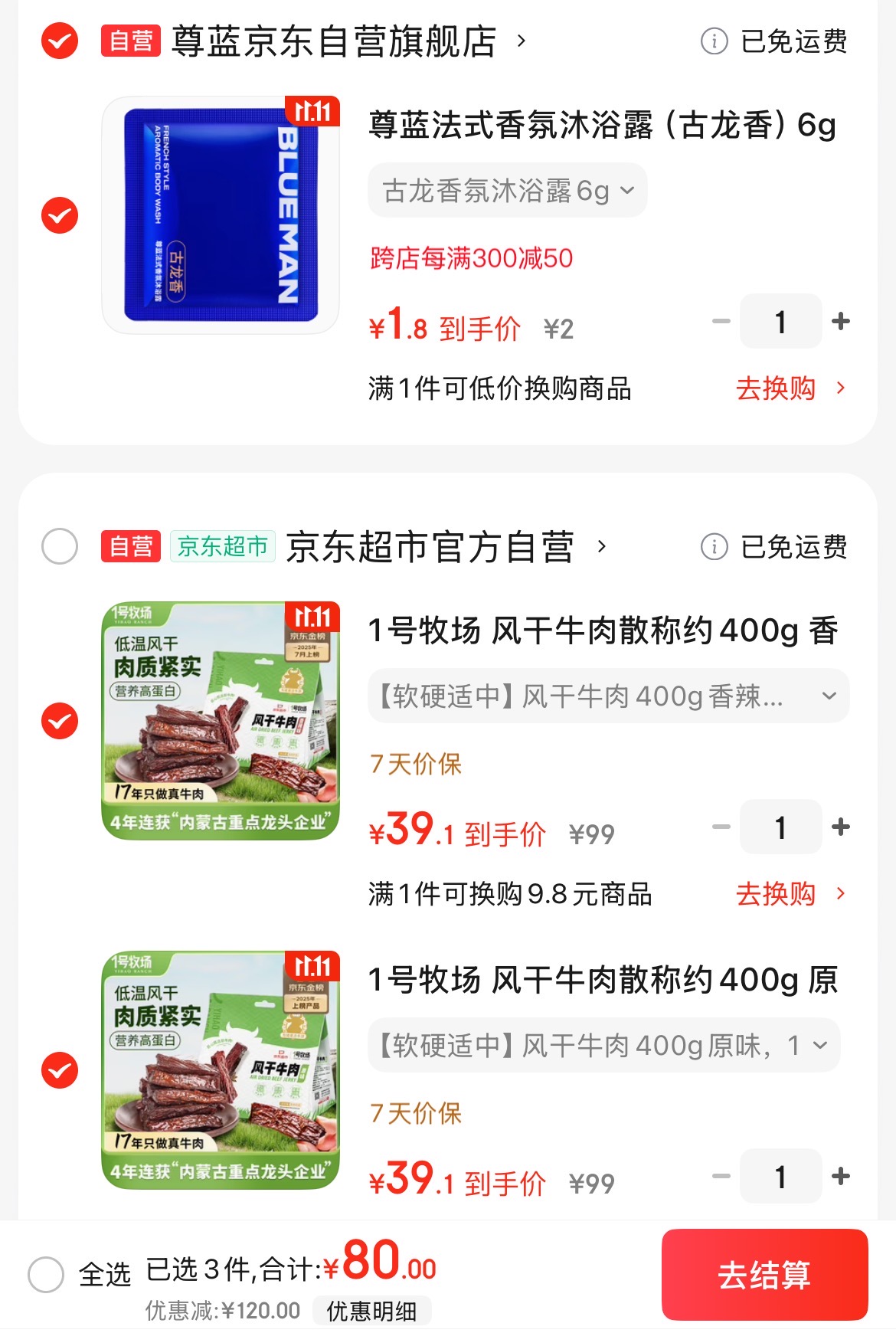Expand the 风干牛肉400g香辣 spec dropdown

pyautogui.click(x=608, y=696)
